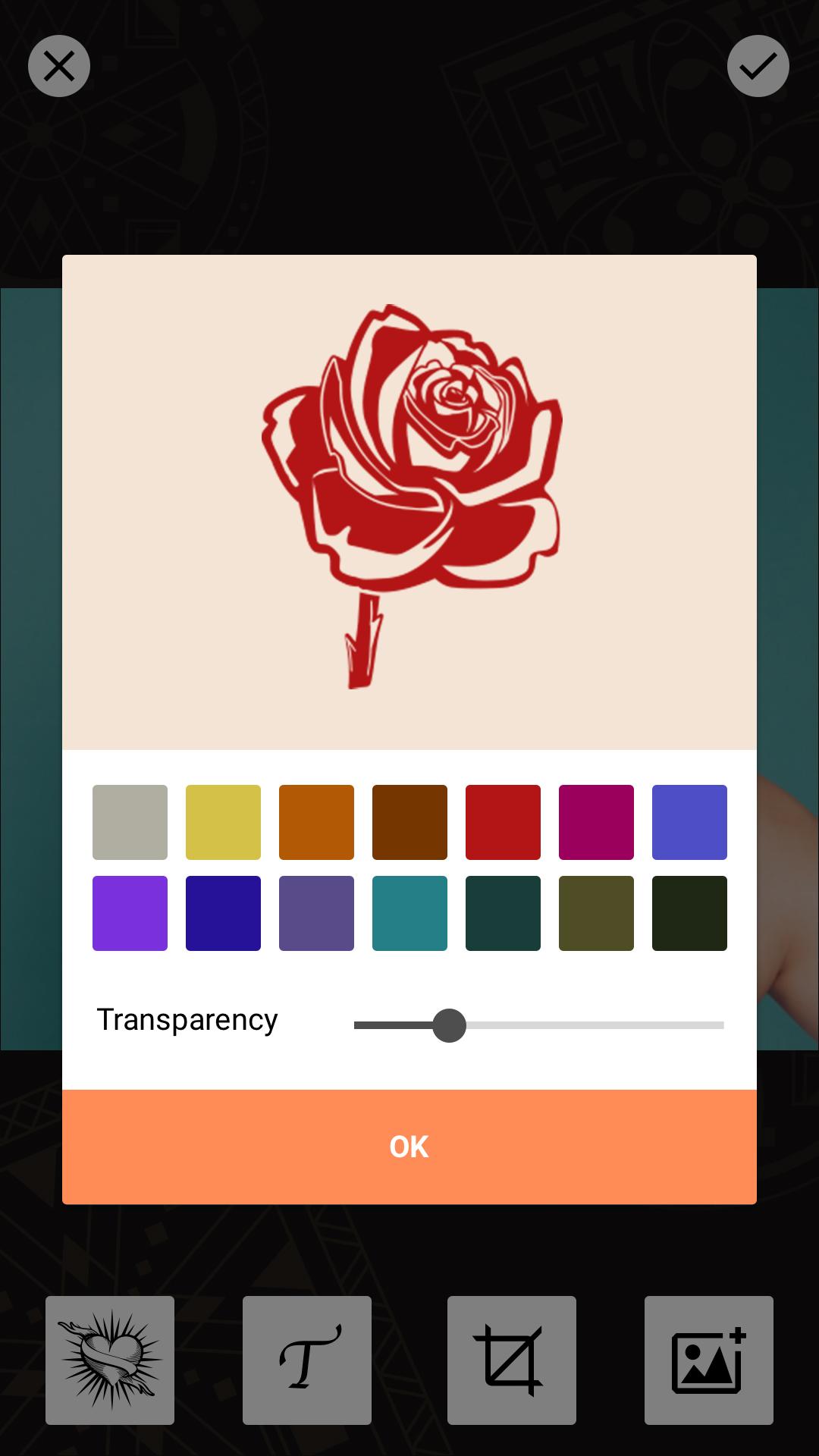Pick the orange color swatch
819x1456 pixels.
point(316,822)
